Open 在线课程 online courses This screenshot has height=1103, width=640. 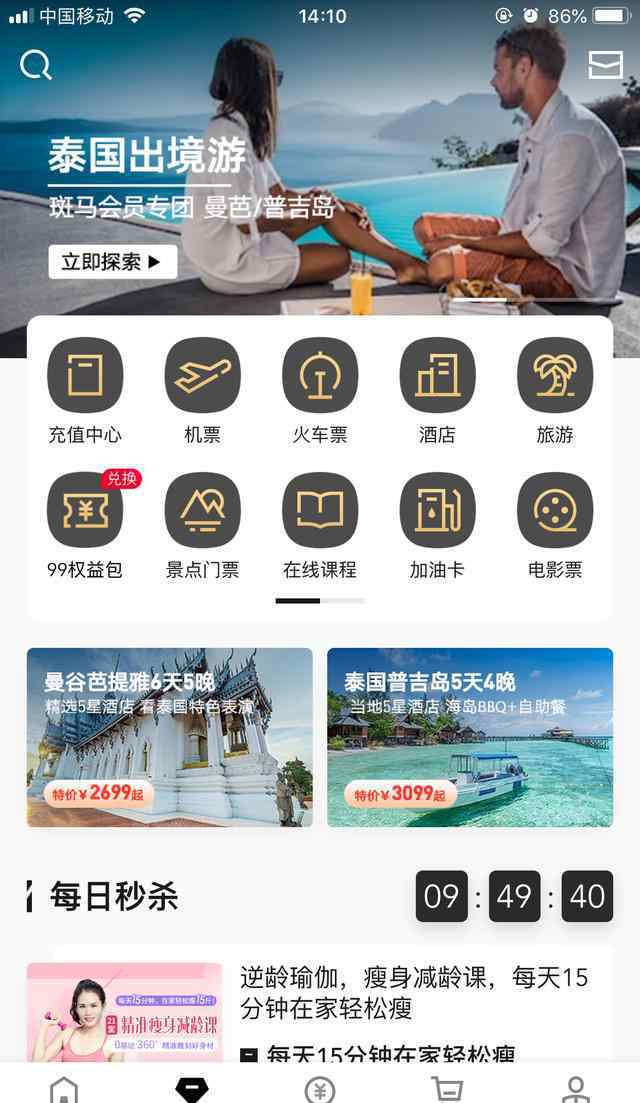tap(320, 526)
